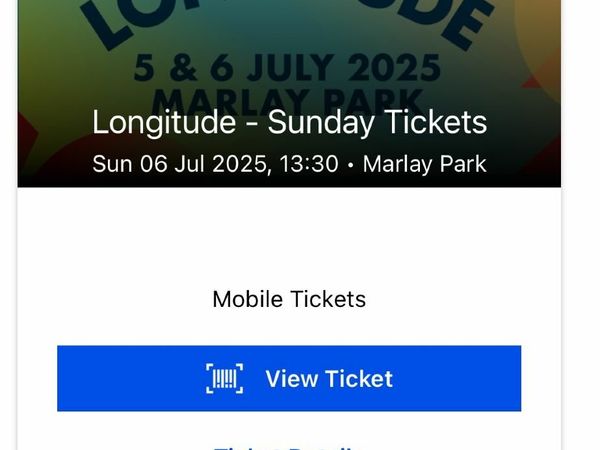Open the View Ticket button

pyautogui.click(x=289, y=379)
